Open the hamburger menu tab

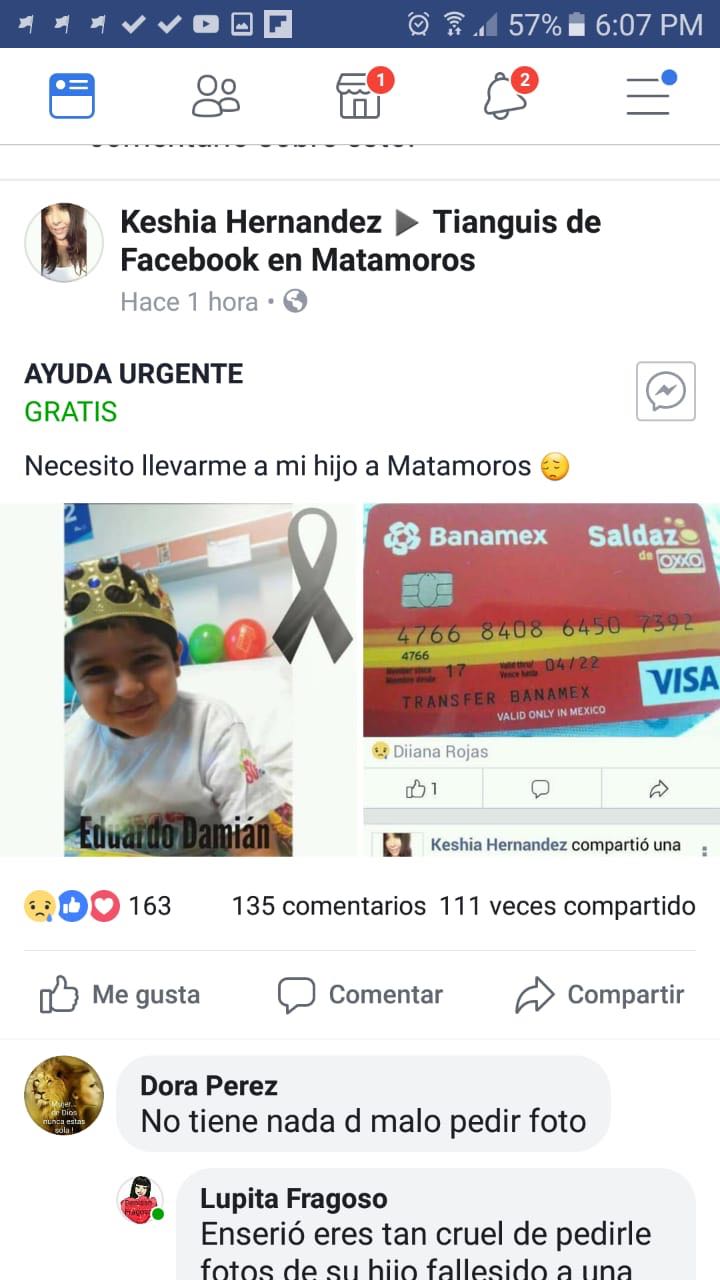pos(649,96)
